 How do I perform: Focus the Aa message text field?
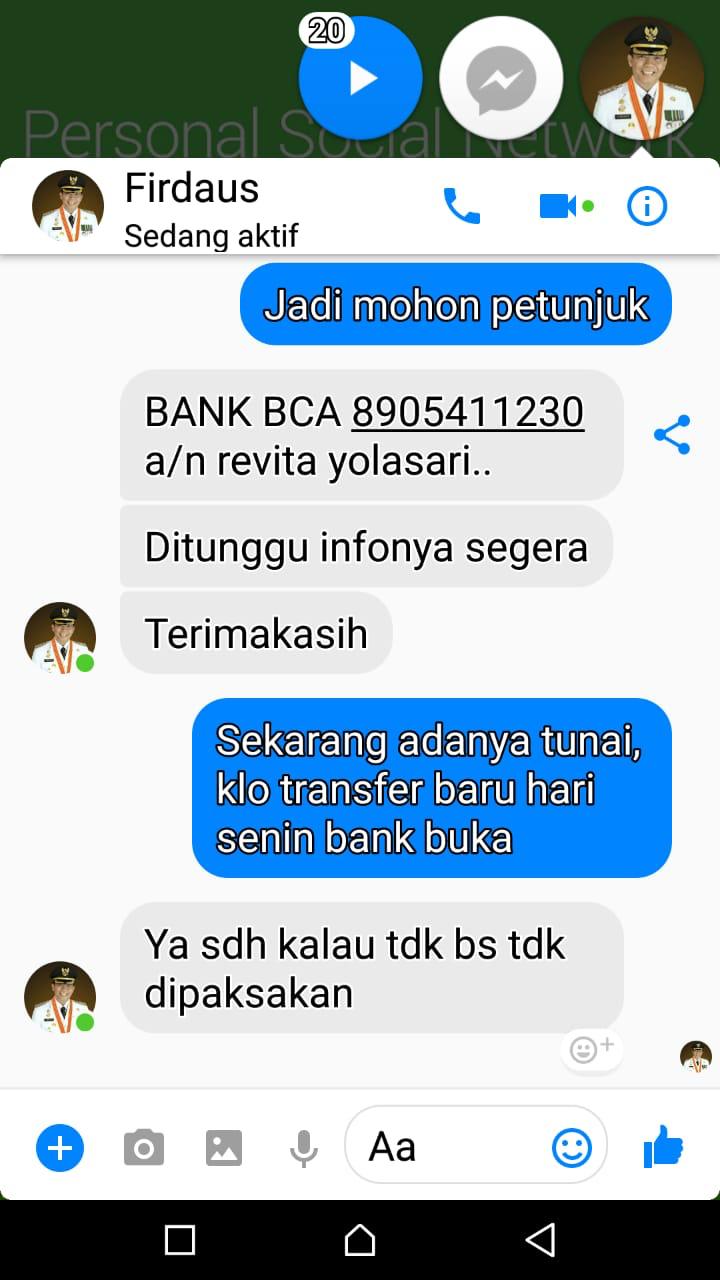450,1147
